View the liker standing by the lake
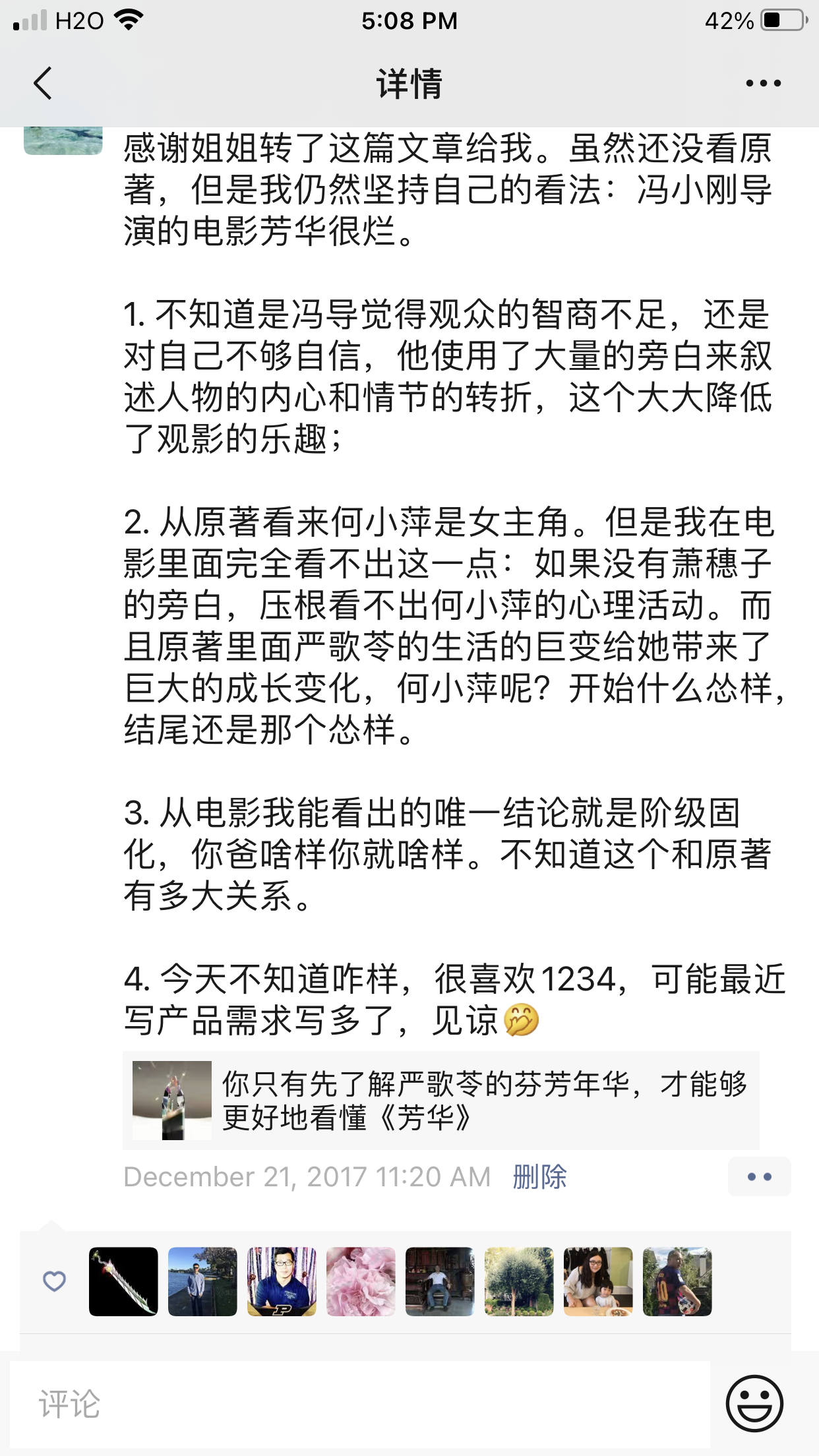Viewport: 819px width, 1456px height. [202, 1281]
